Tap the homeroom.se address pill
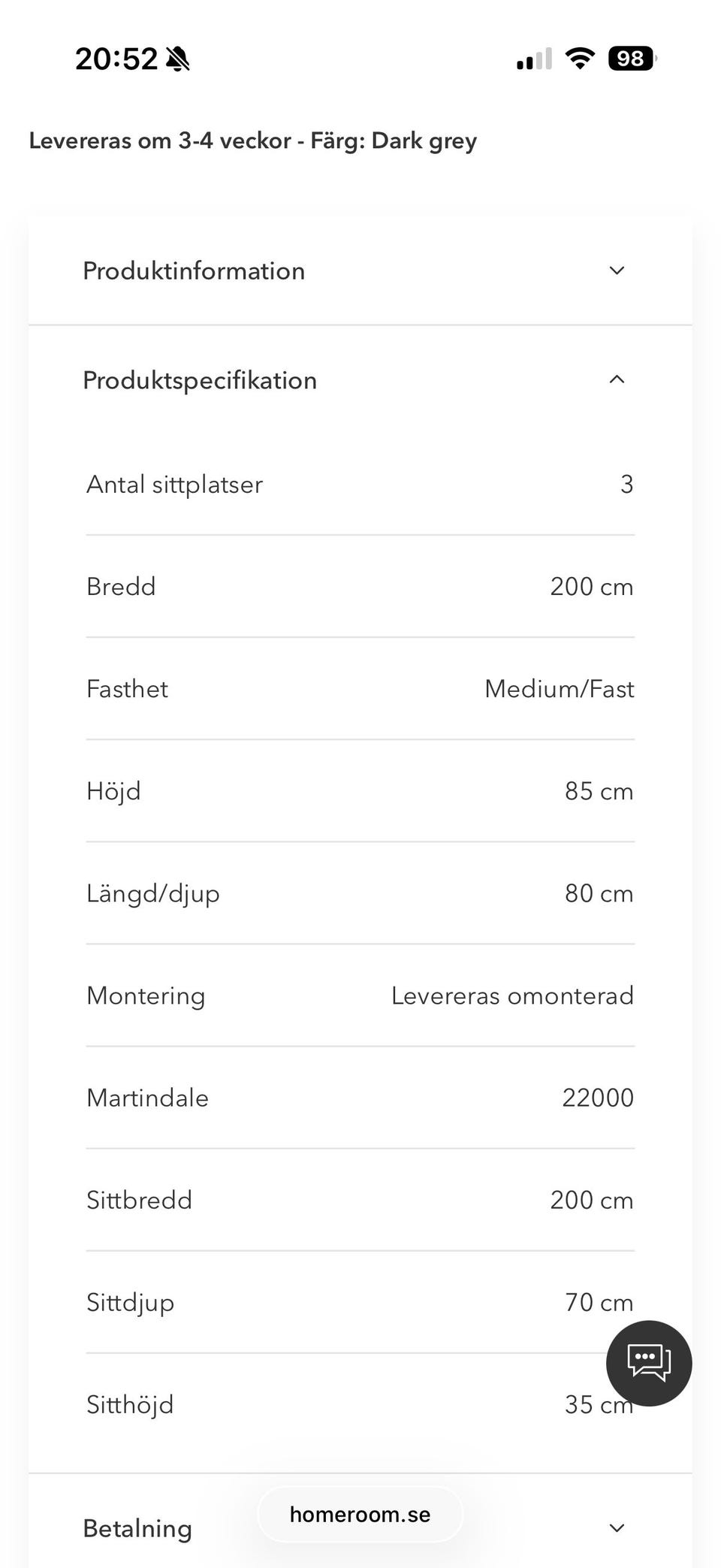This screenshot has height=1568, width=721. (x=360, y=1515)
